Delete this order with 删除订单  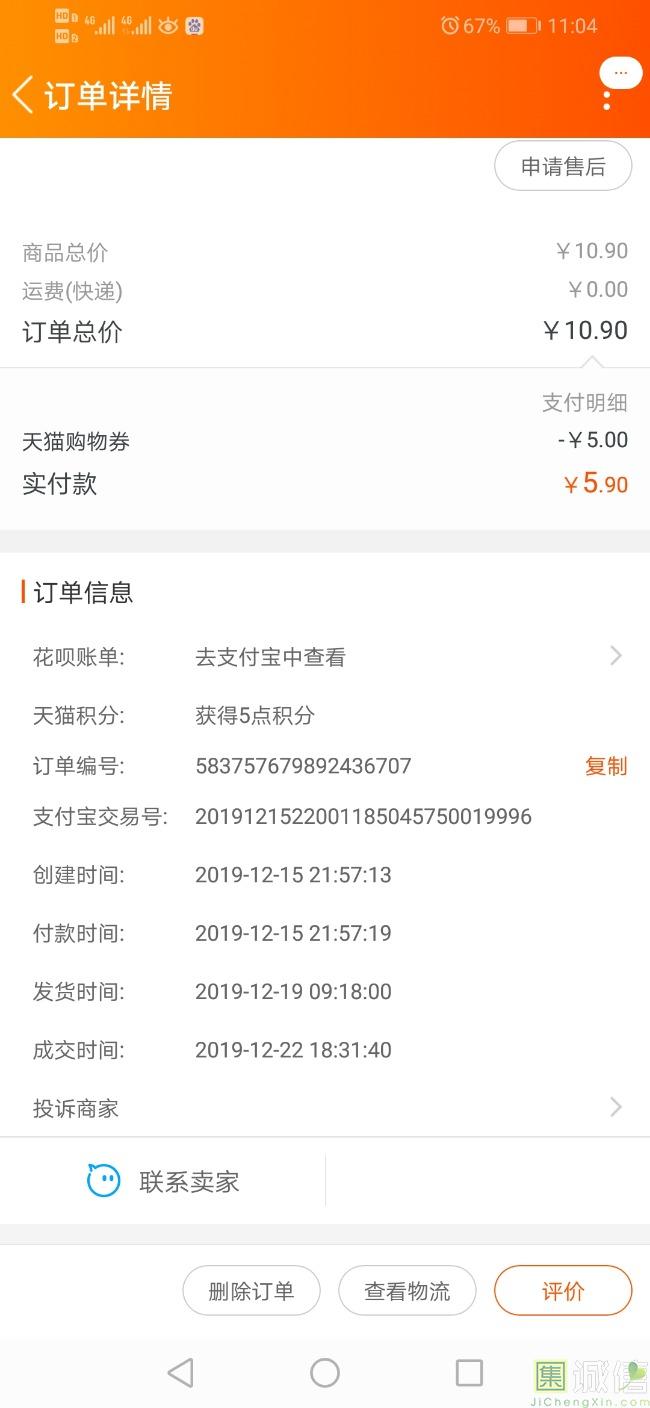pos(251,1291)
